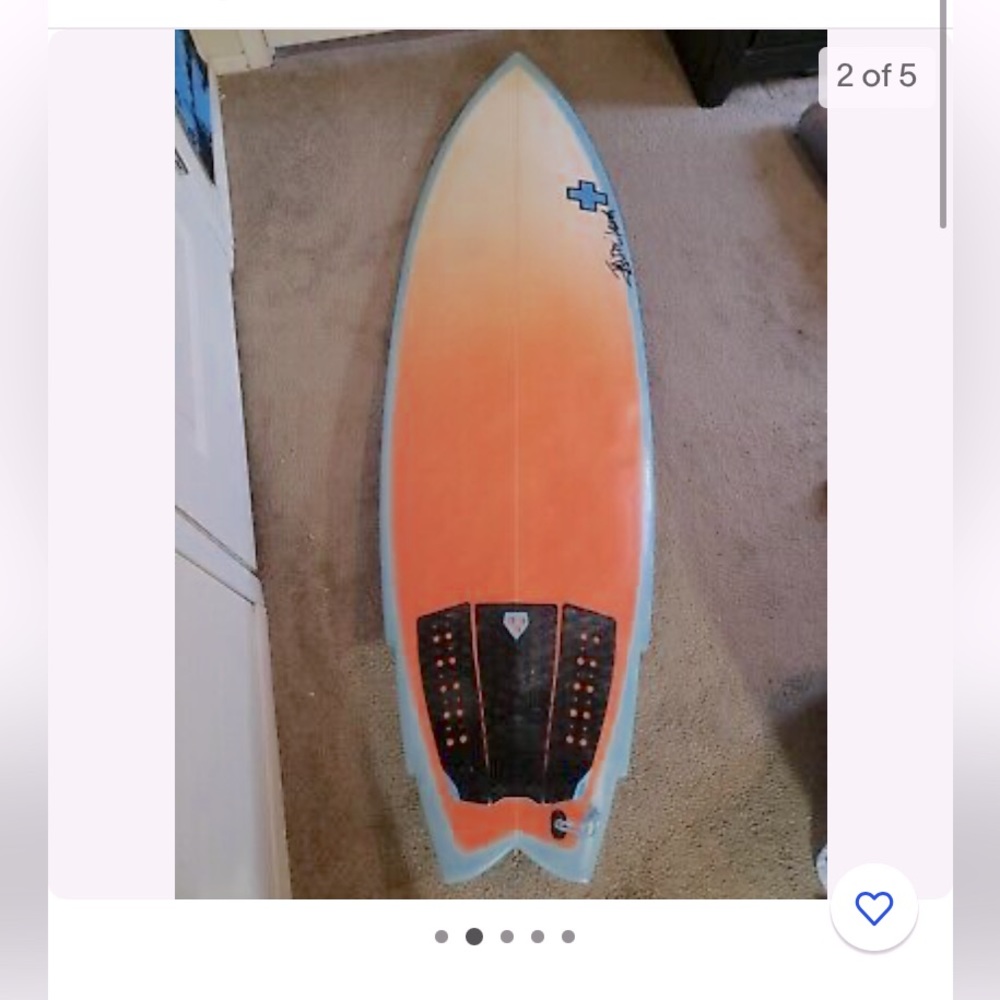Screen dimensions: 1000x1000
Task: Open the surfboard photo full screen
Action: [500, 460]
